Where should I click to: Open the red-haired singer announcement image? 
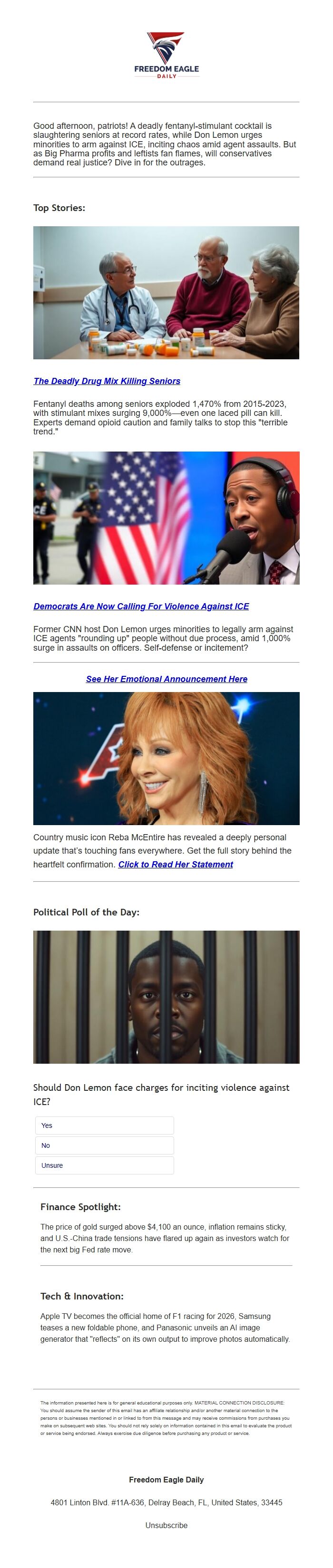pos(166,759)
